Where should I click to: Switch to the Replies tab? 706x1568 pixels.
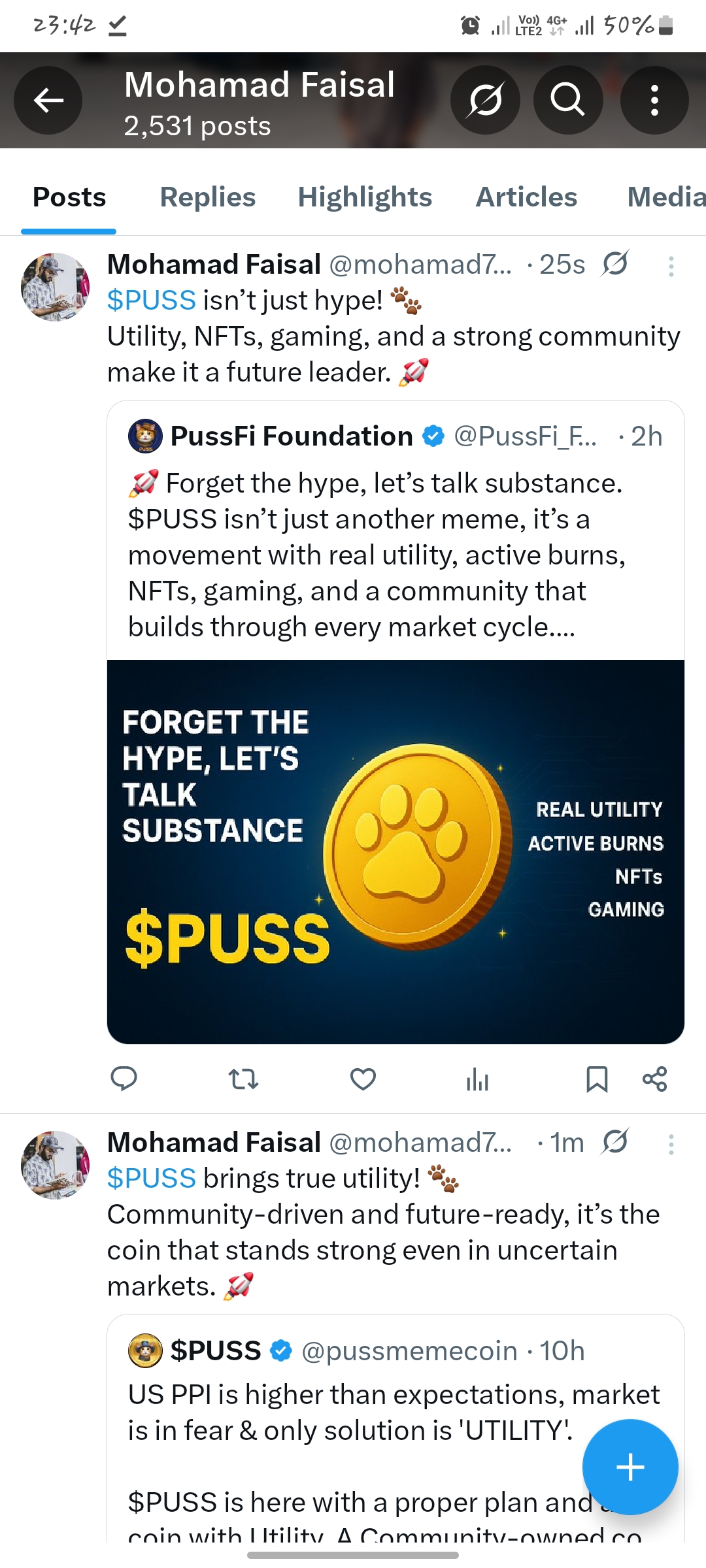(208, 197)
